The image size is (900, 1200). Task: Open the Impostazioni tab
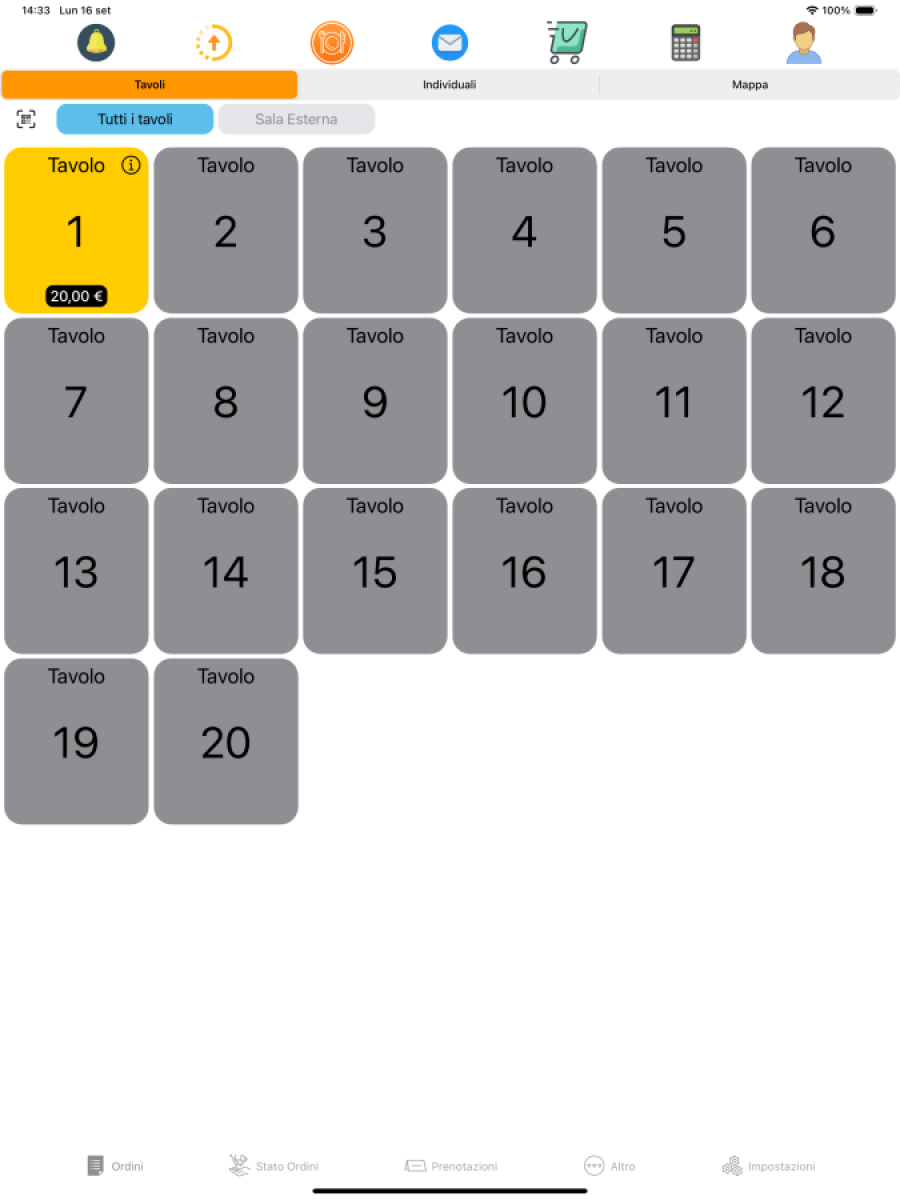point(768,1166)
